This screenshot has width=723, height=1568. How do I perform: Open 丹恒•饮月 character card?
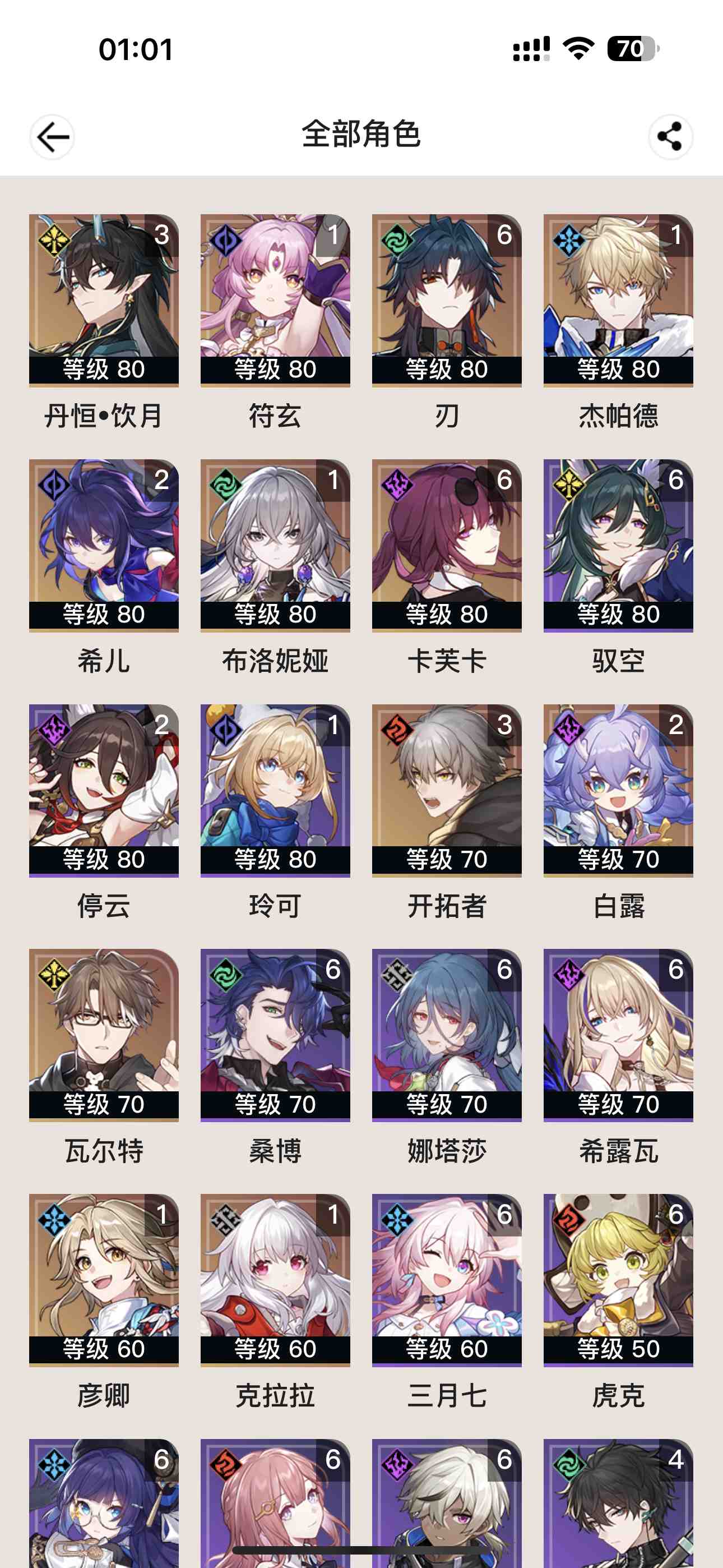coord(104,300)
